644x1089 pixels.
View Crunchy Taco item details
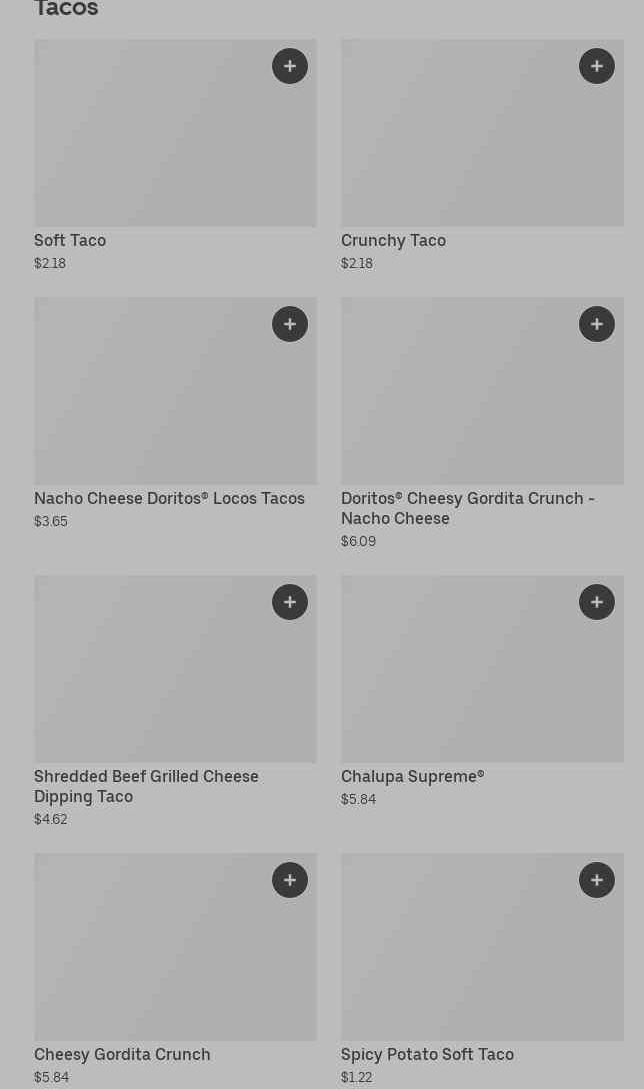[482, 156]
